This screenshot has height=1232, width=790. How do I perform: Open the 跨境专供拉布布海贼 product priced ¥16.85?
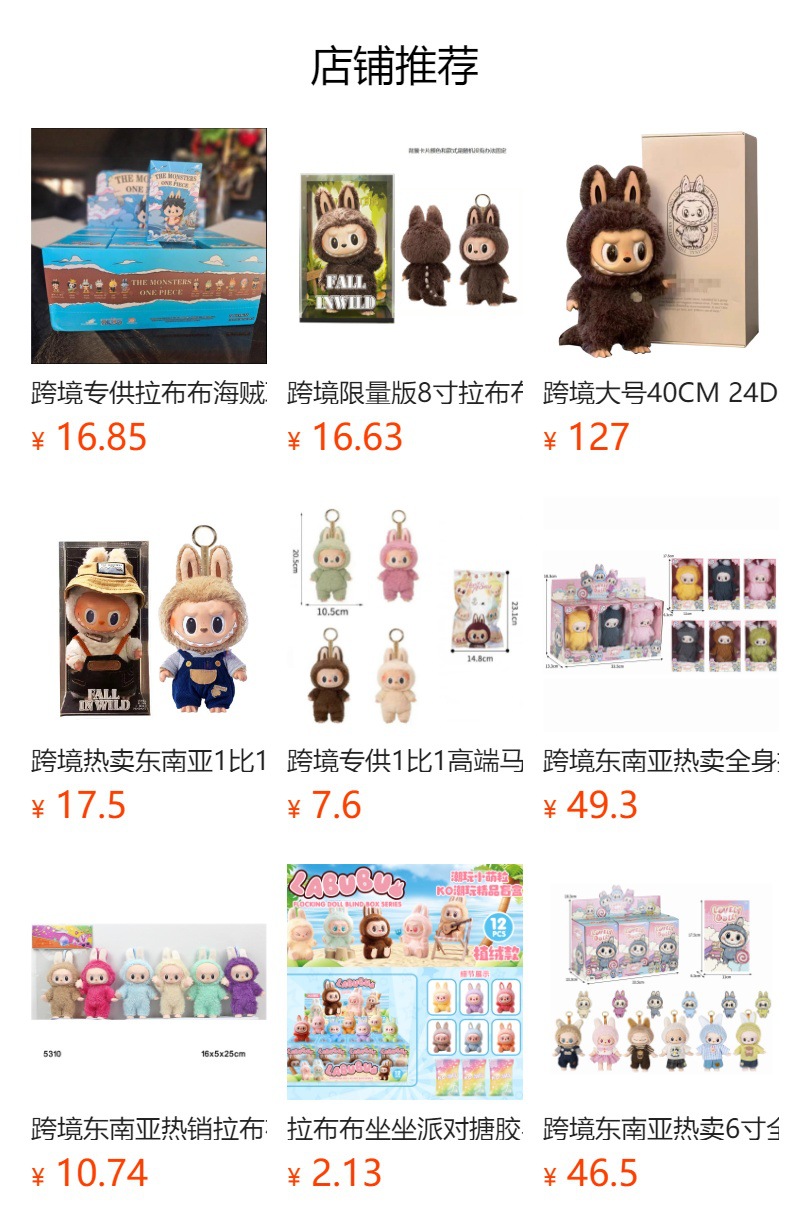(149, 246)
